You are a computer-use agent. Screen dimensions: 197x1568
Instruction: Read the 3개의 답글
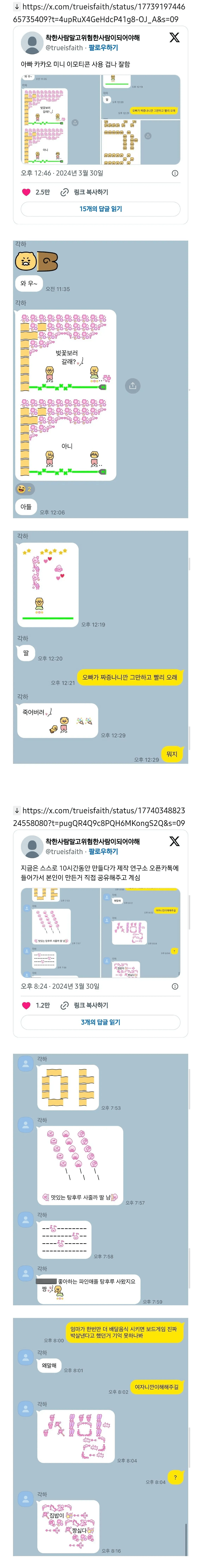pos(100,1022)
